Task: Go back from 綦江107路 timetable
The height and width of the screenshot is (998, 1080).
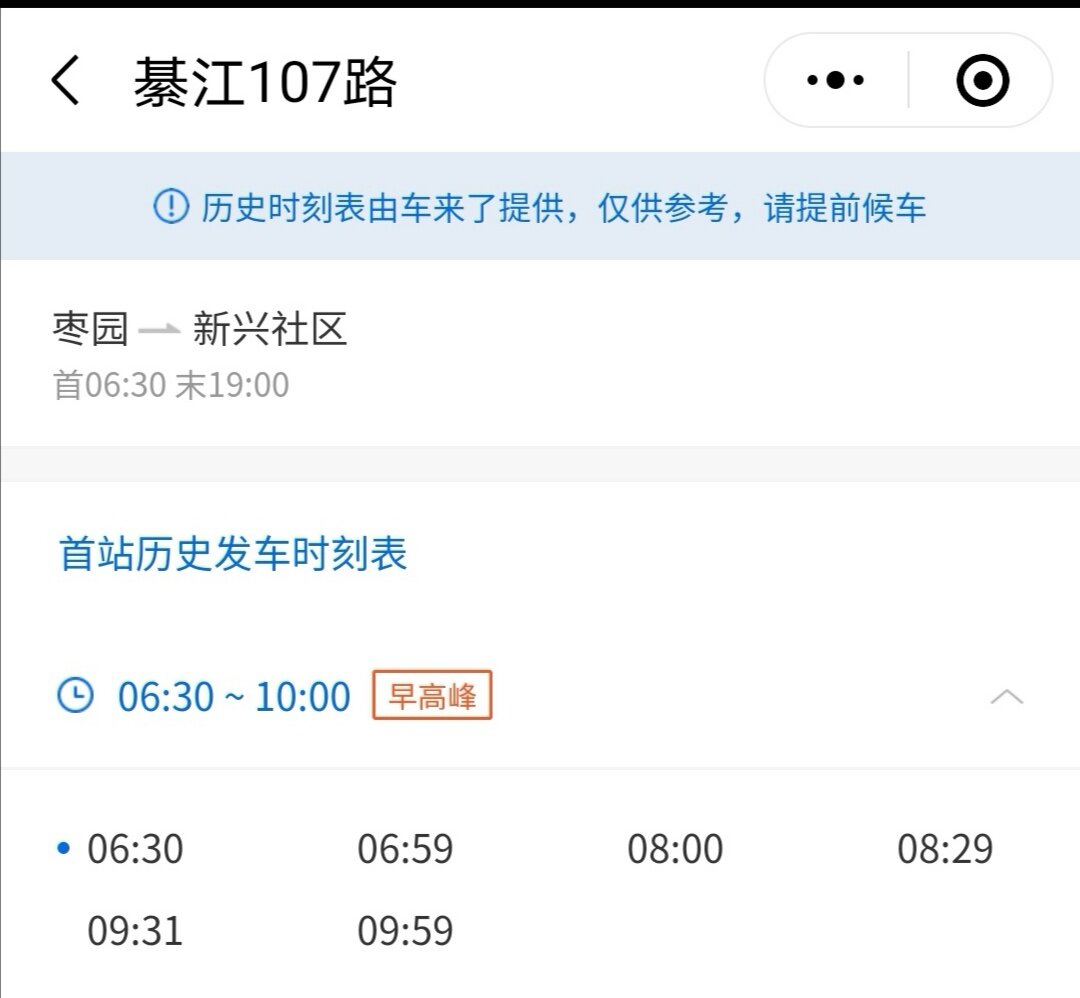Action: tap(66, 81)
